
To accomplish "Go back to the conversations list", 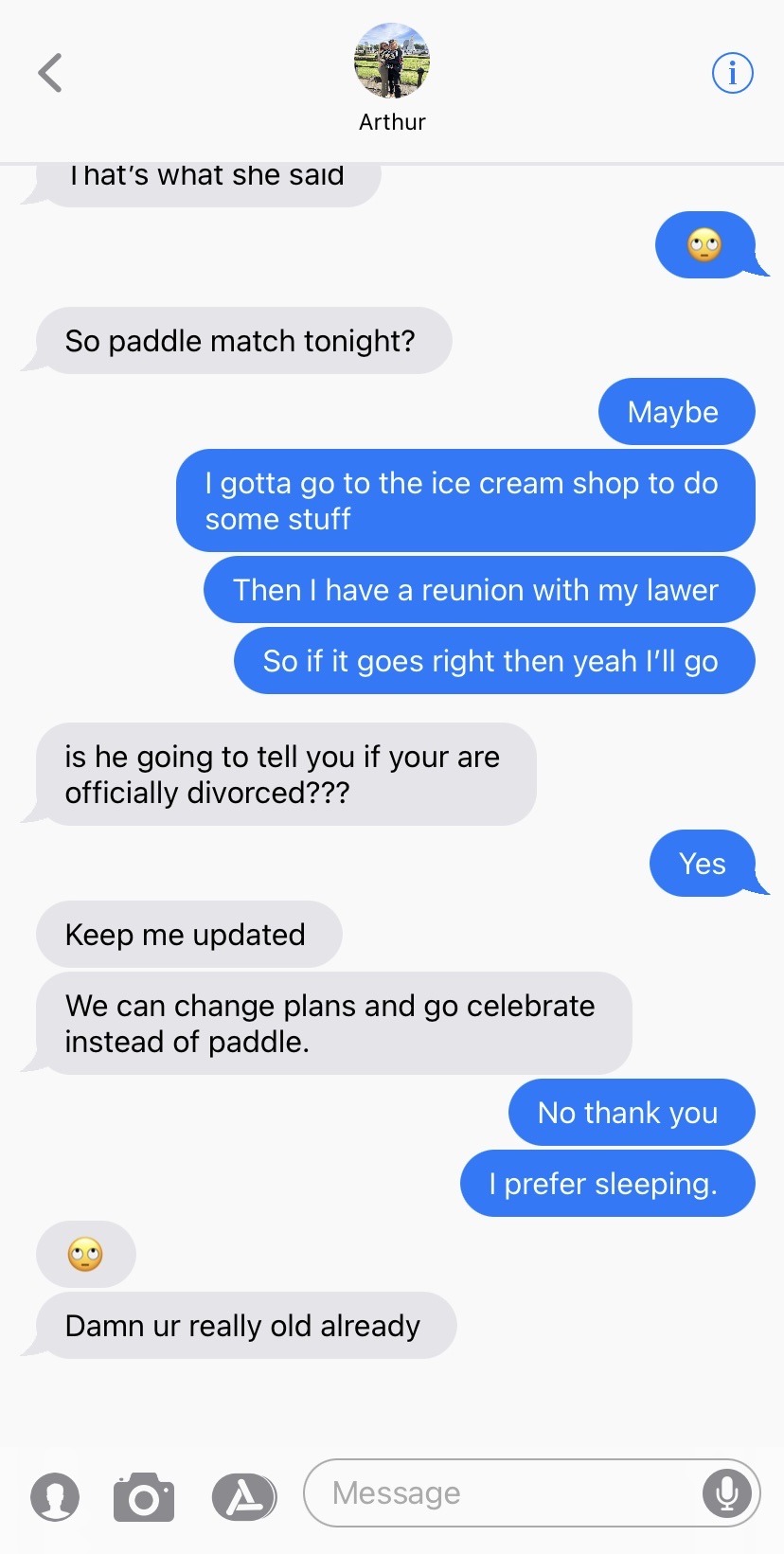I will (x=50, y=73).
